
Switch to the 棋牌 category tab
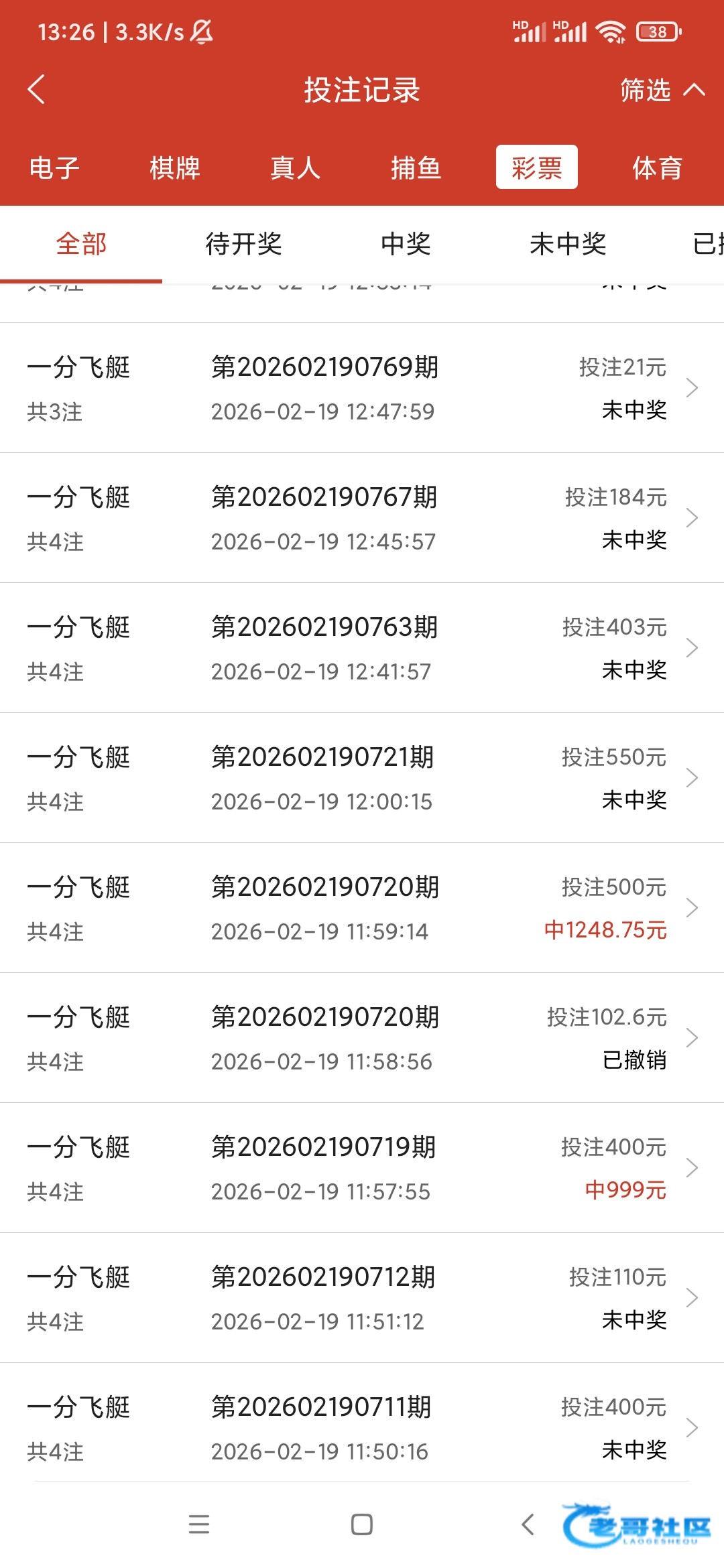[x=175, y=168]
